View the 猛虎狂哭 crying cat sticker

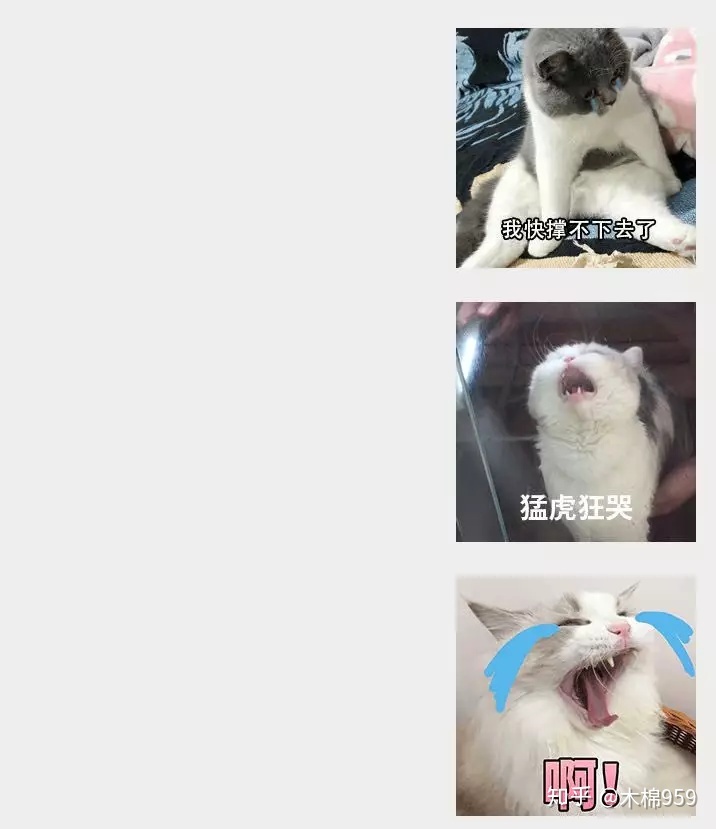(575, 422)
